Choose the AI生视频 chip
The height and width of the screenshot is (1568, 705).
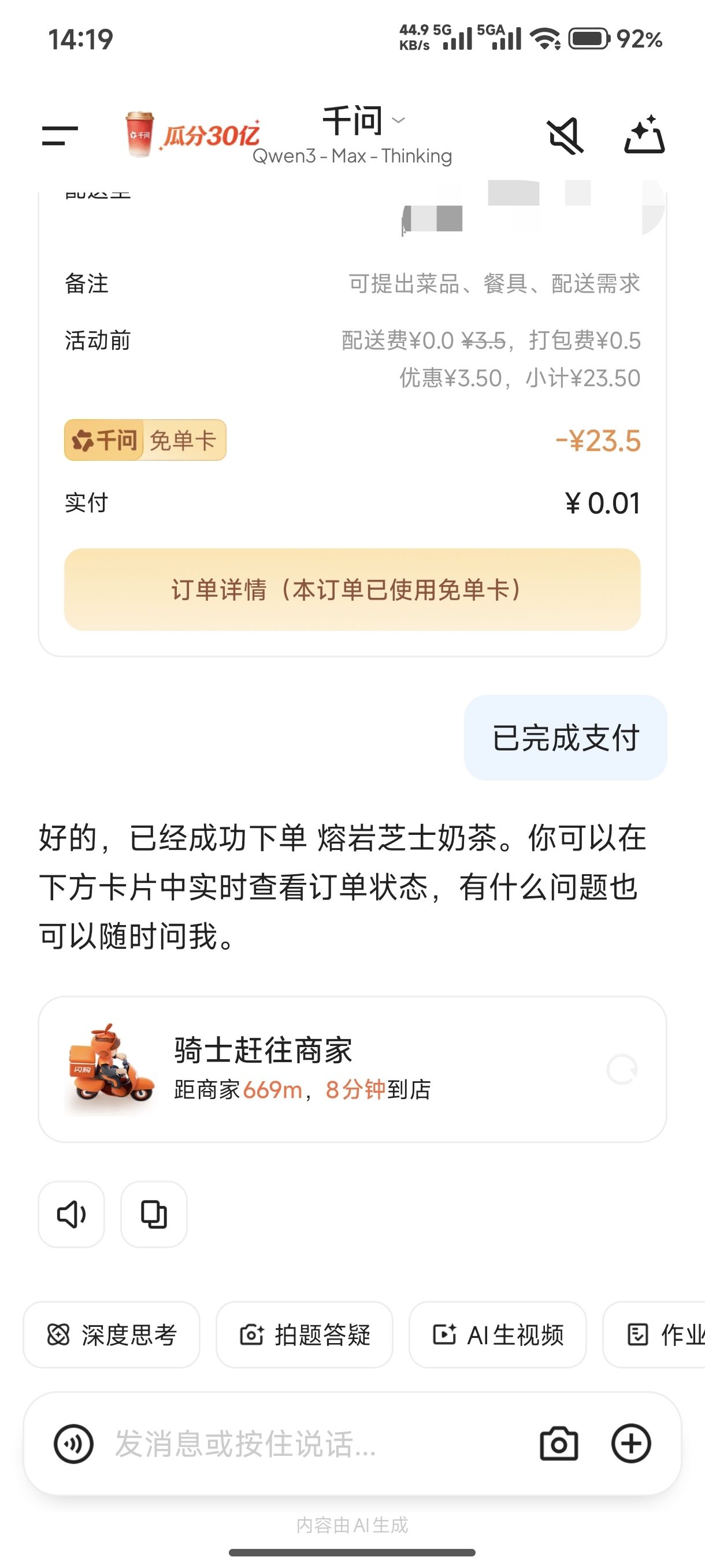[x=498, y=1335]
